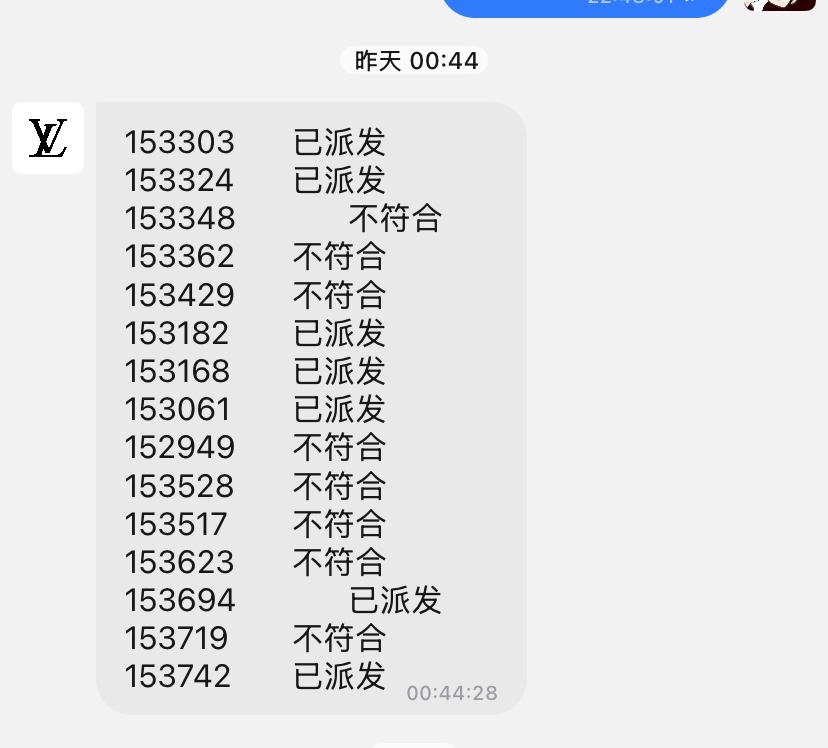Open the sender's profile via LV avatar
Image resolution: width=828 pixels, height=748 pixels.
48,138
